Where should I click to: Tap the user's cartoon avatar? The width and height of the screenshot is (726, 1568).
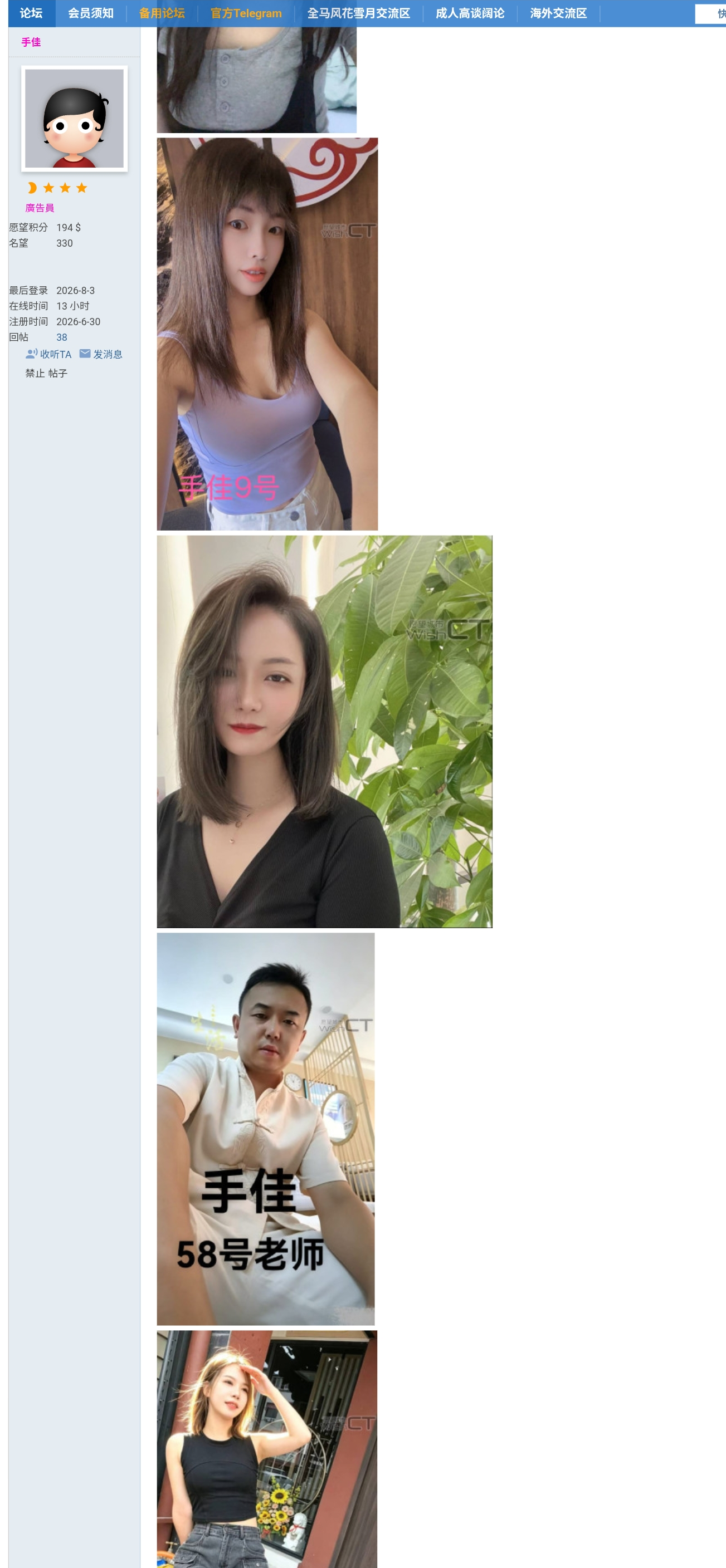point(74,119)
